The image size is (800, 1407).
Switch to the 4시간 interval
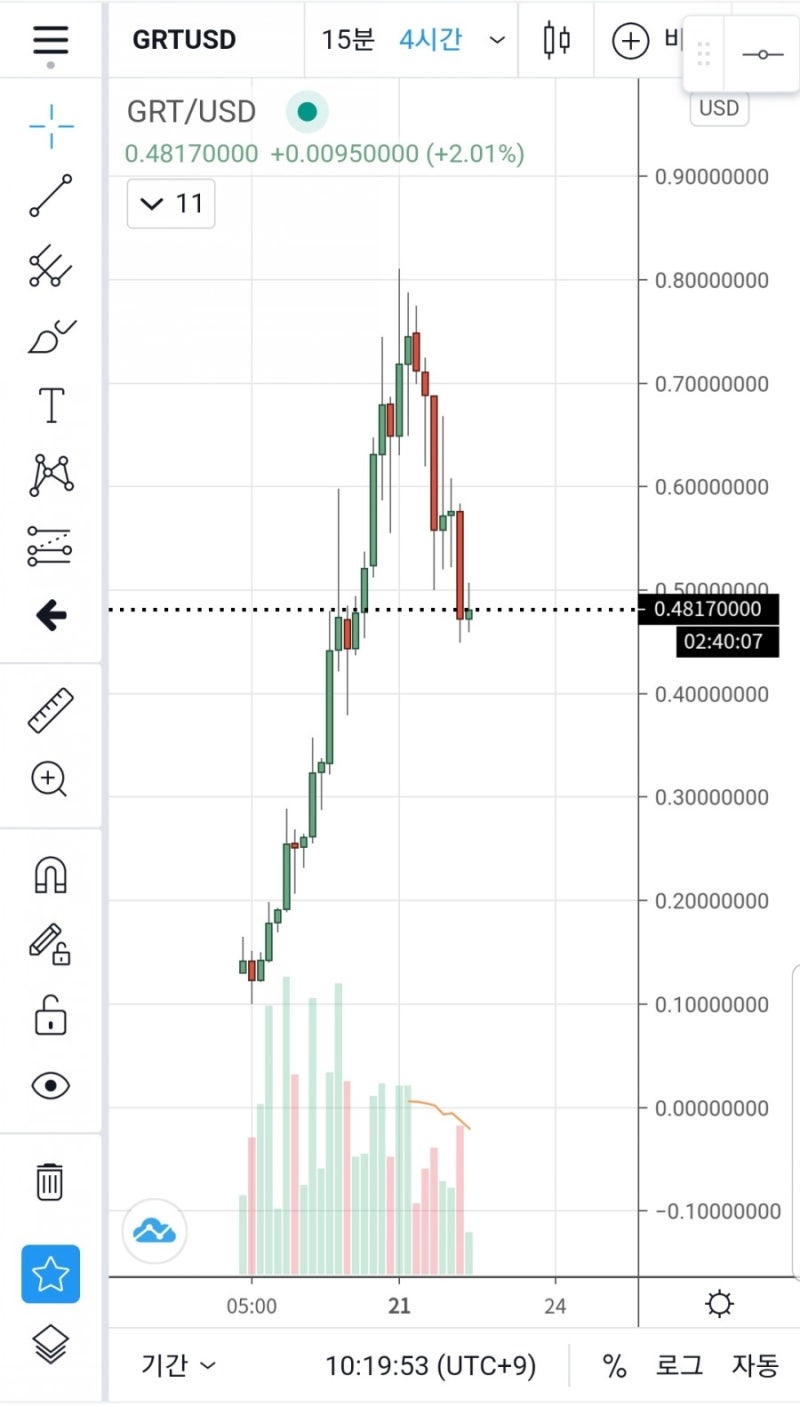pyautogui.click(x=430, y=40)
